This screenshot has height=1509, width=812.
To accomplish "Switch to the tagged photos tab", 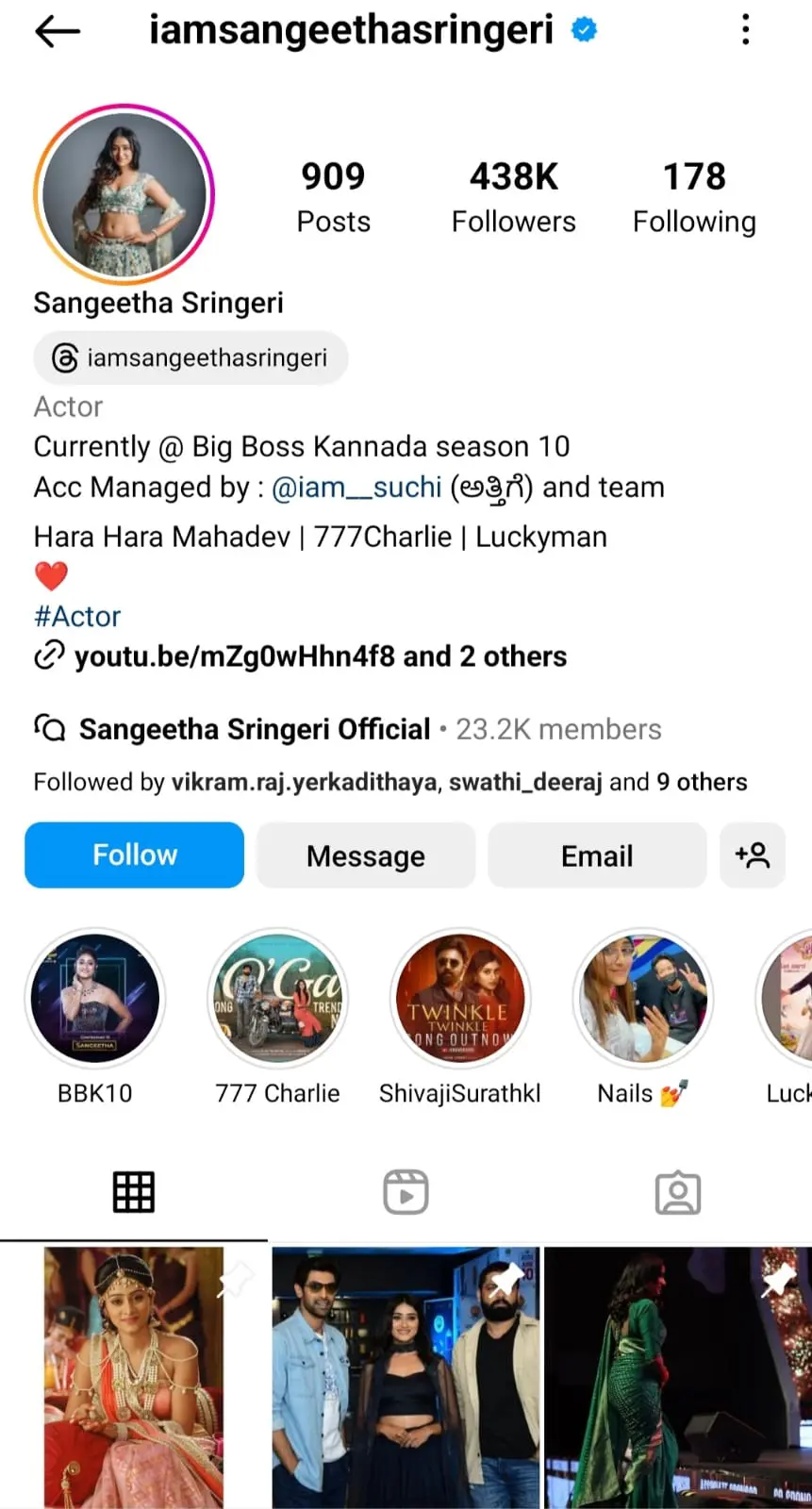I will (677, 1193).
